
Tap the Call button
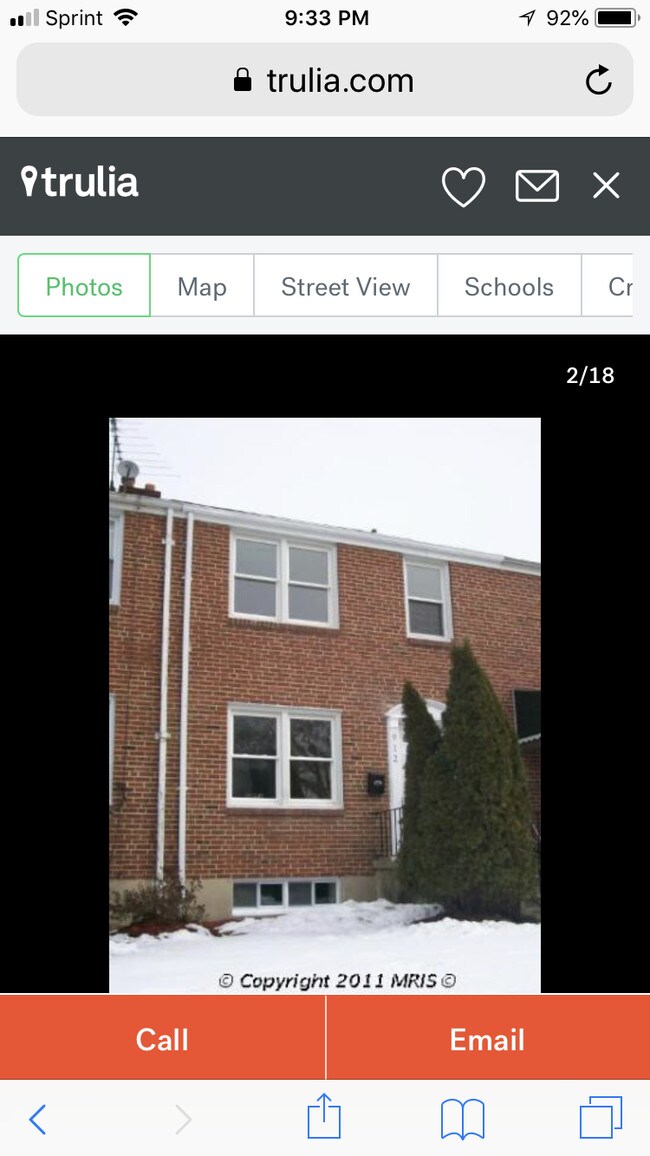pos(162,1039)
